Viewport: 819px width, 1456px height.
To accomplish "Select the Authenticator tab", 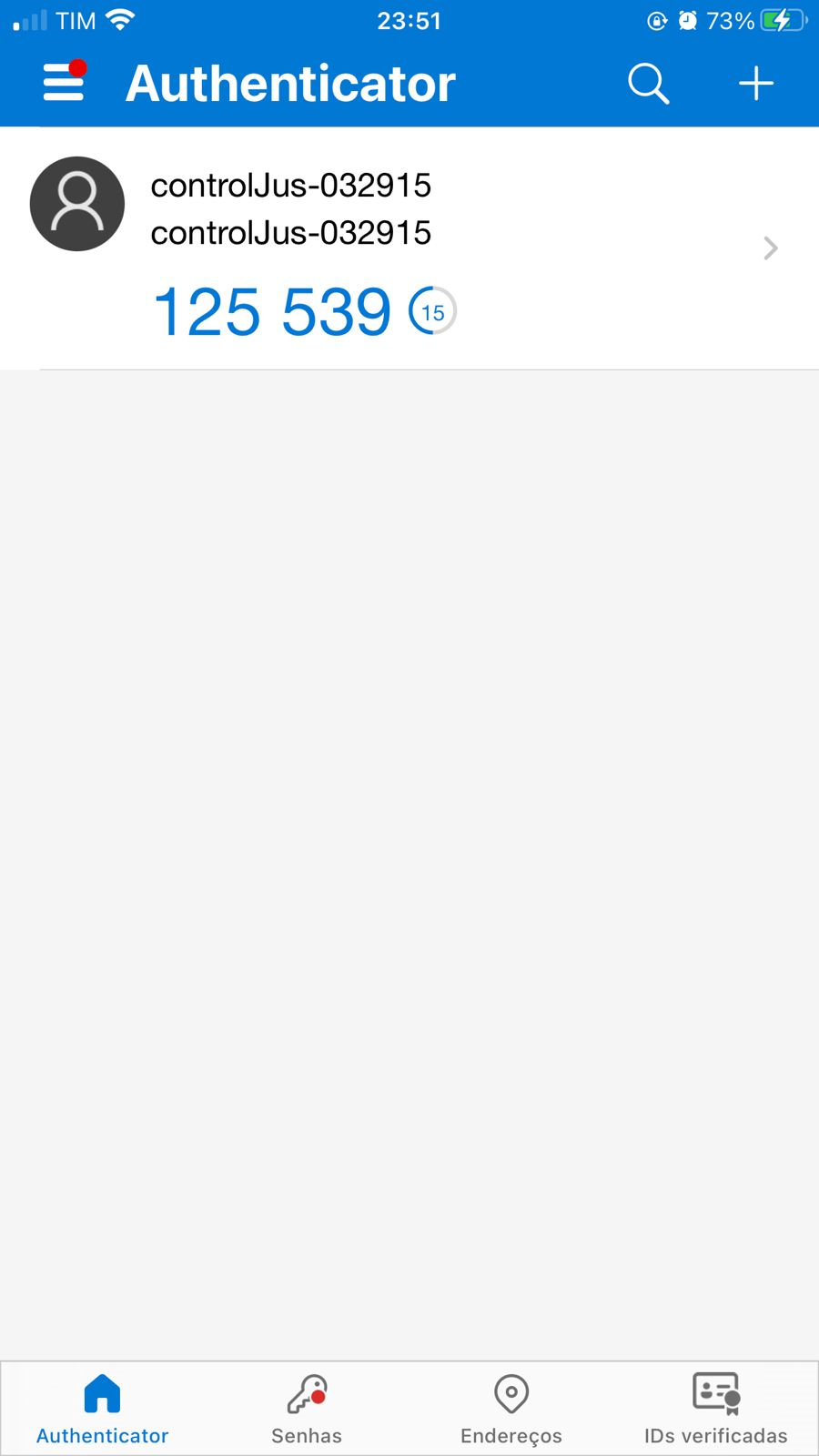I will pyautogui.click(x=102, y=1408).
